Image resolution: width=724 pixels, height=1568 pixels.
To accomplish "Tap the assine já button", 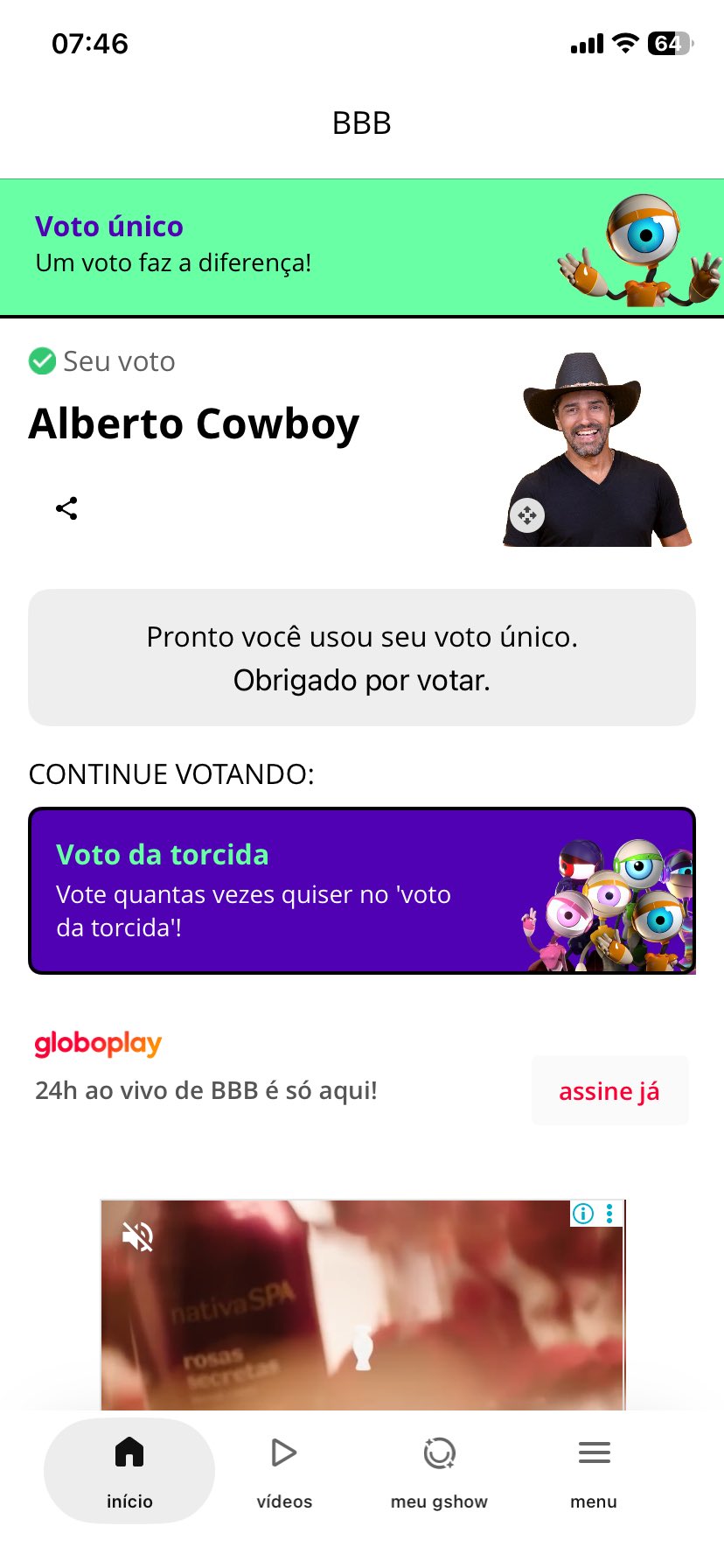I will 609,1091.
